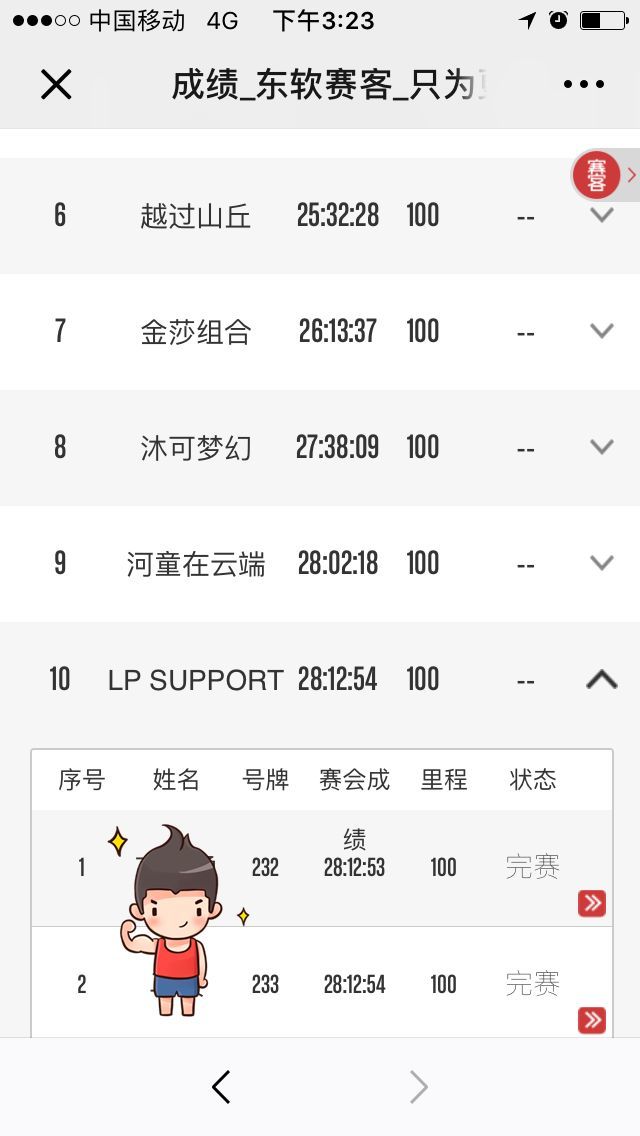Open details for runner number 233

click(x=591, y=1020)
